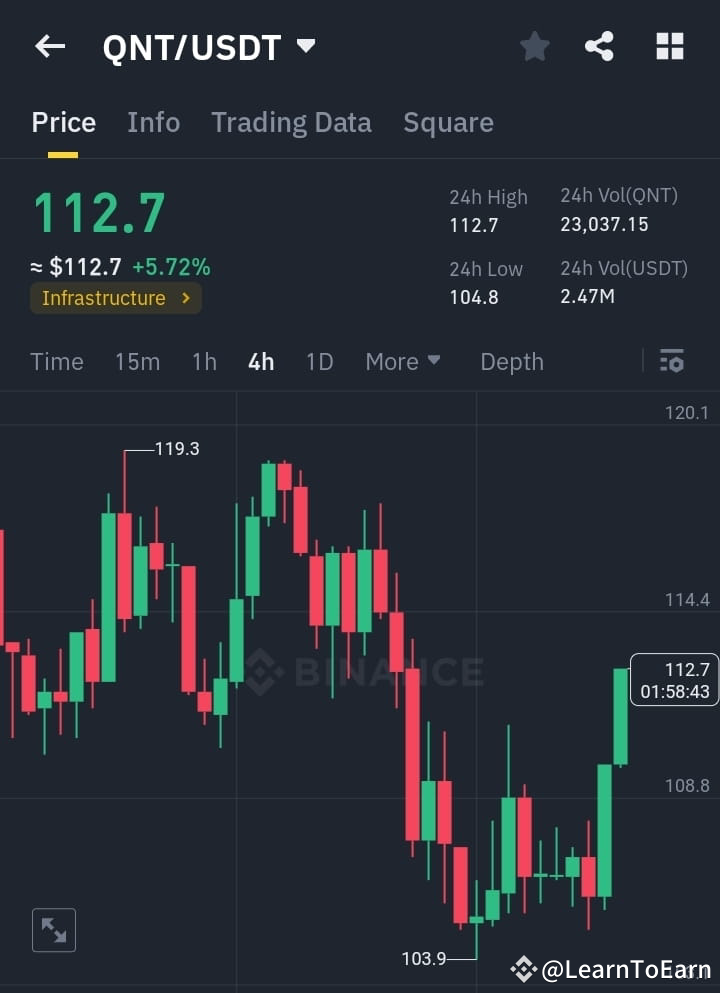Open the Trading Data tab
Image resolution: width=720 pixels, height=993 pixels.
(291, 122)
